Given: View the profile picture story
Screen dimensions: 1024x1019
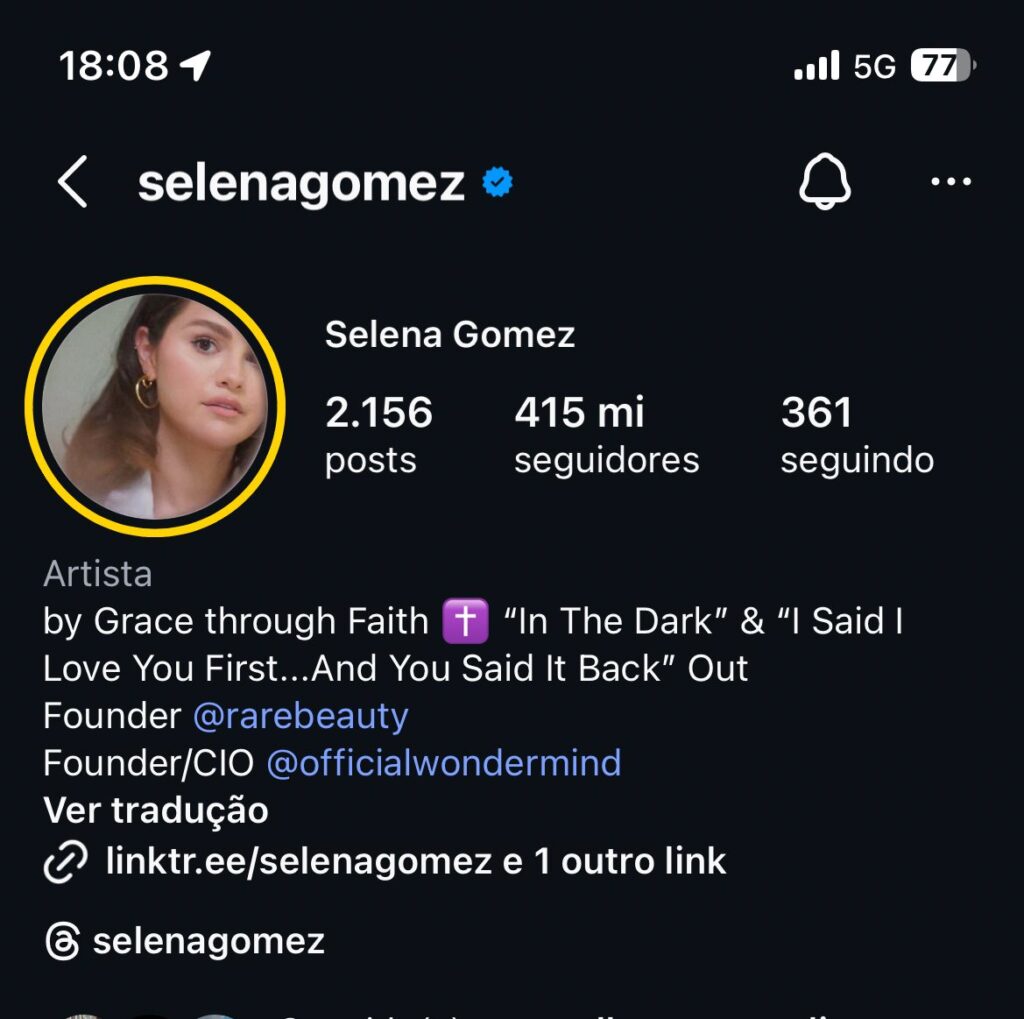Looking at the screenshot, I should [x=155, y=406].
